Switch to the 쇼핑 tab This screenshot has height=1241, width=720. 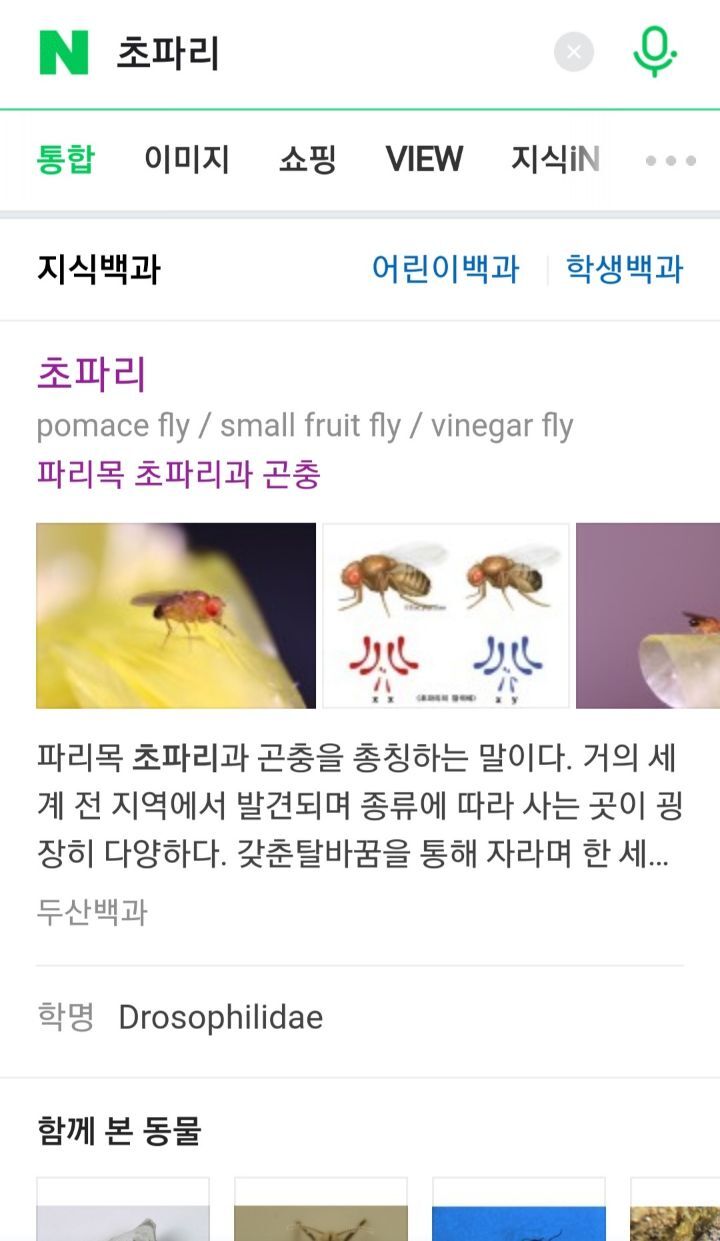click(x=307, y=160)
